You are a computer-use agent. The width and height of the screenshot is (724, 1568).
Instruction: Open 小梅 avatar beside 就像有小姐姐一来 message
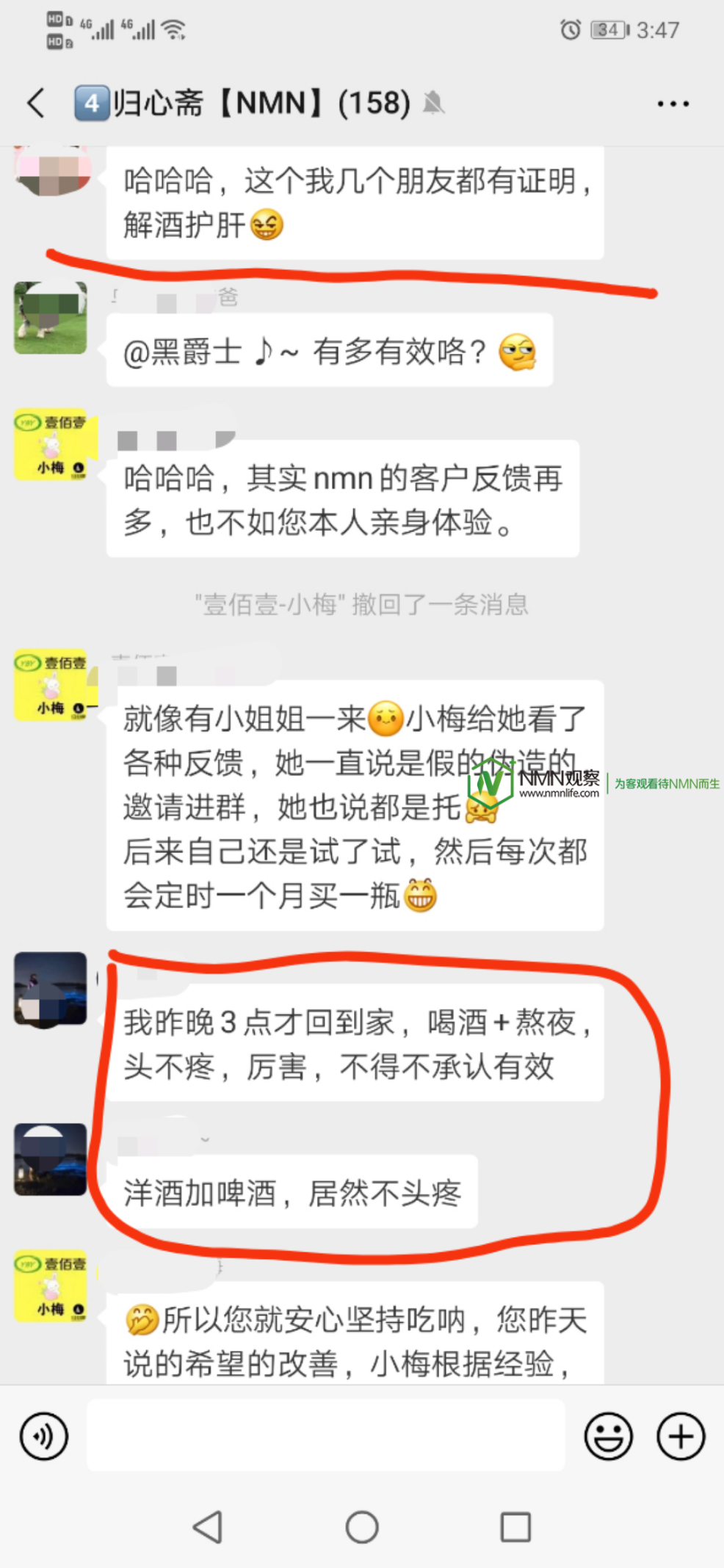tap(51, 685)
